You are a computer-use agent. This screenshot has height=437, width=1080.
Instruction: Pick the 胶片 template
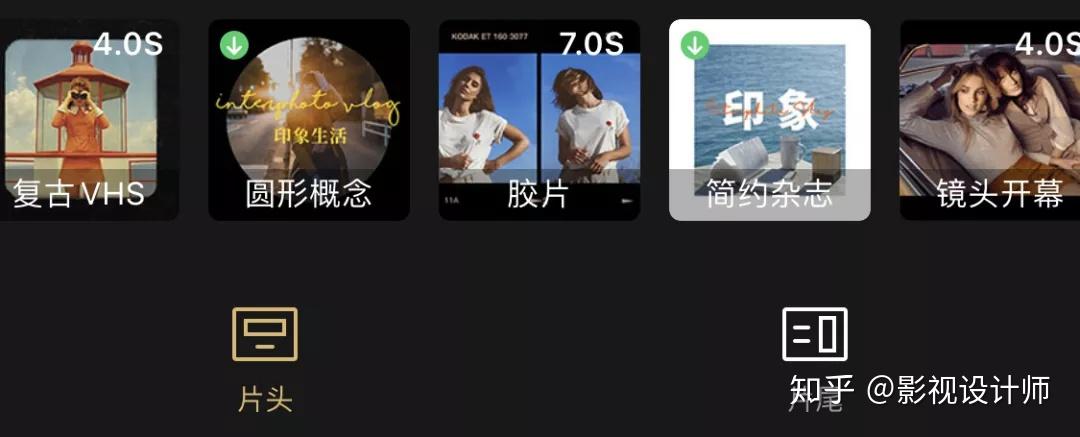coord(539,120)
